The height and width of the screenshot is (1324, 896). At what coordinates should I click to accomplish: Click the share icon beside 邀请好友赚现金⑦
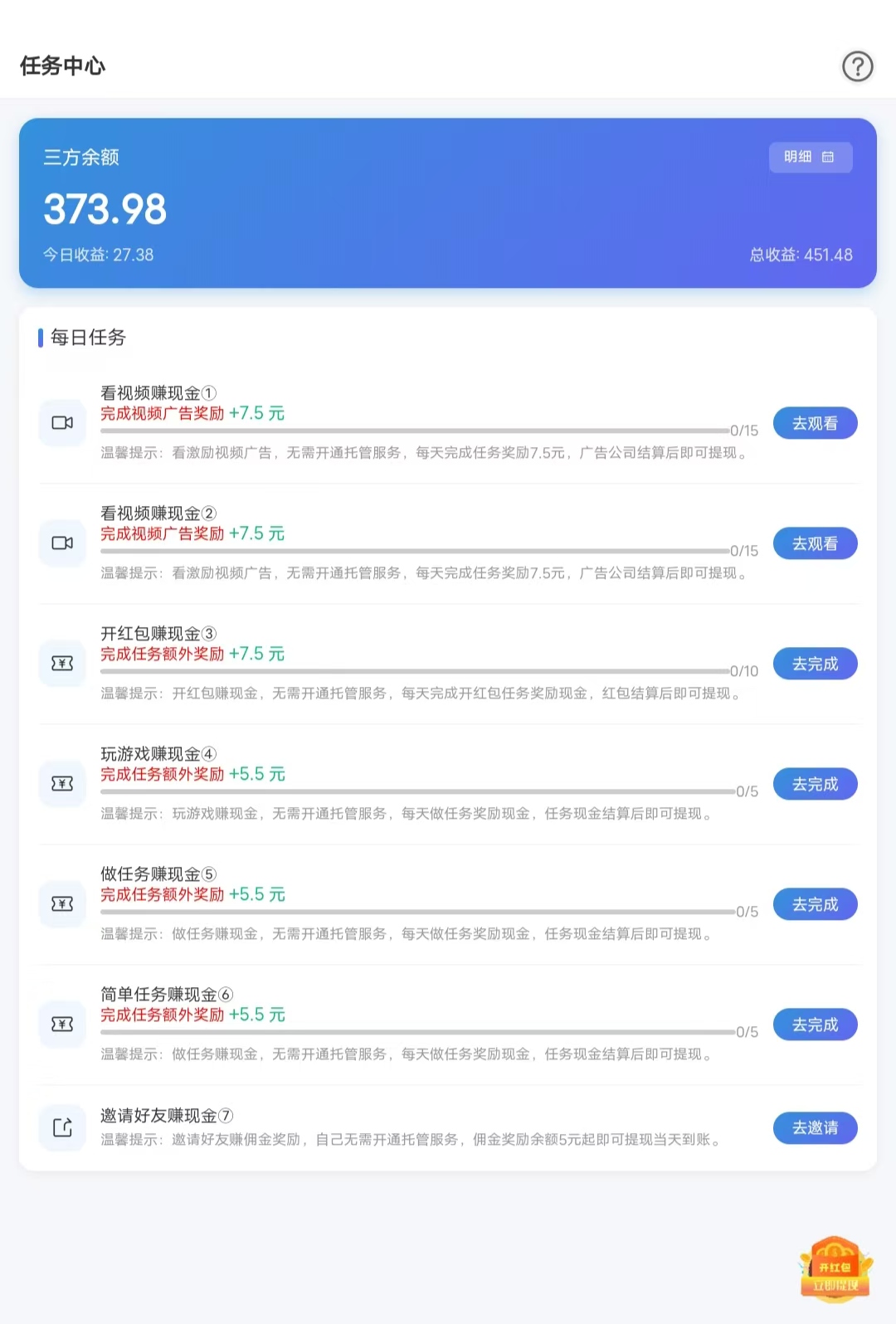pyautogui.click(x=62, y=1128)
